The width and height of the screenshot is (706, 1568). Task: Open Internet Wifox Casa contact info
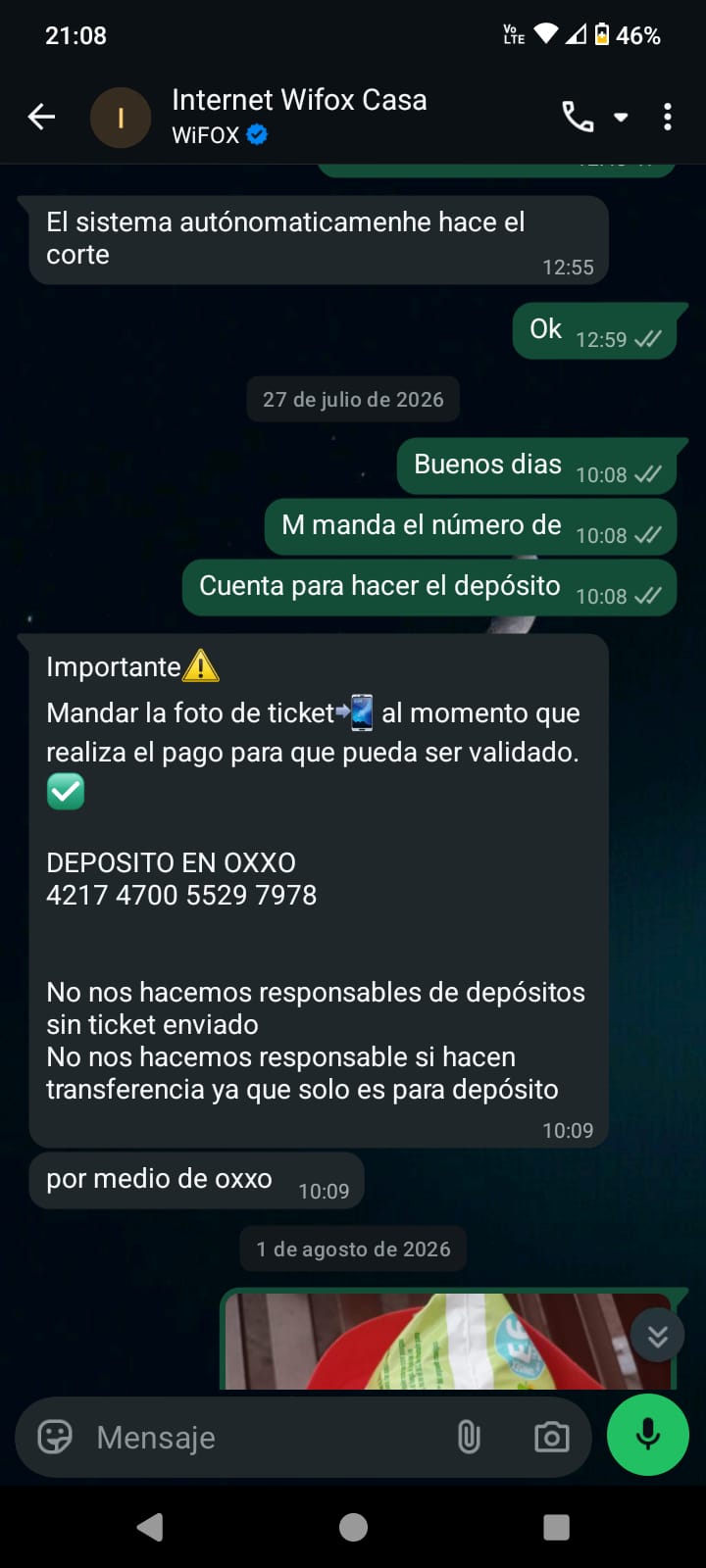point(299,116)
